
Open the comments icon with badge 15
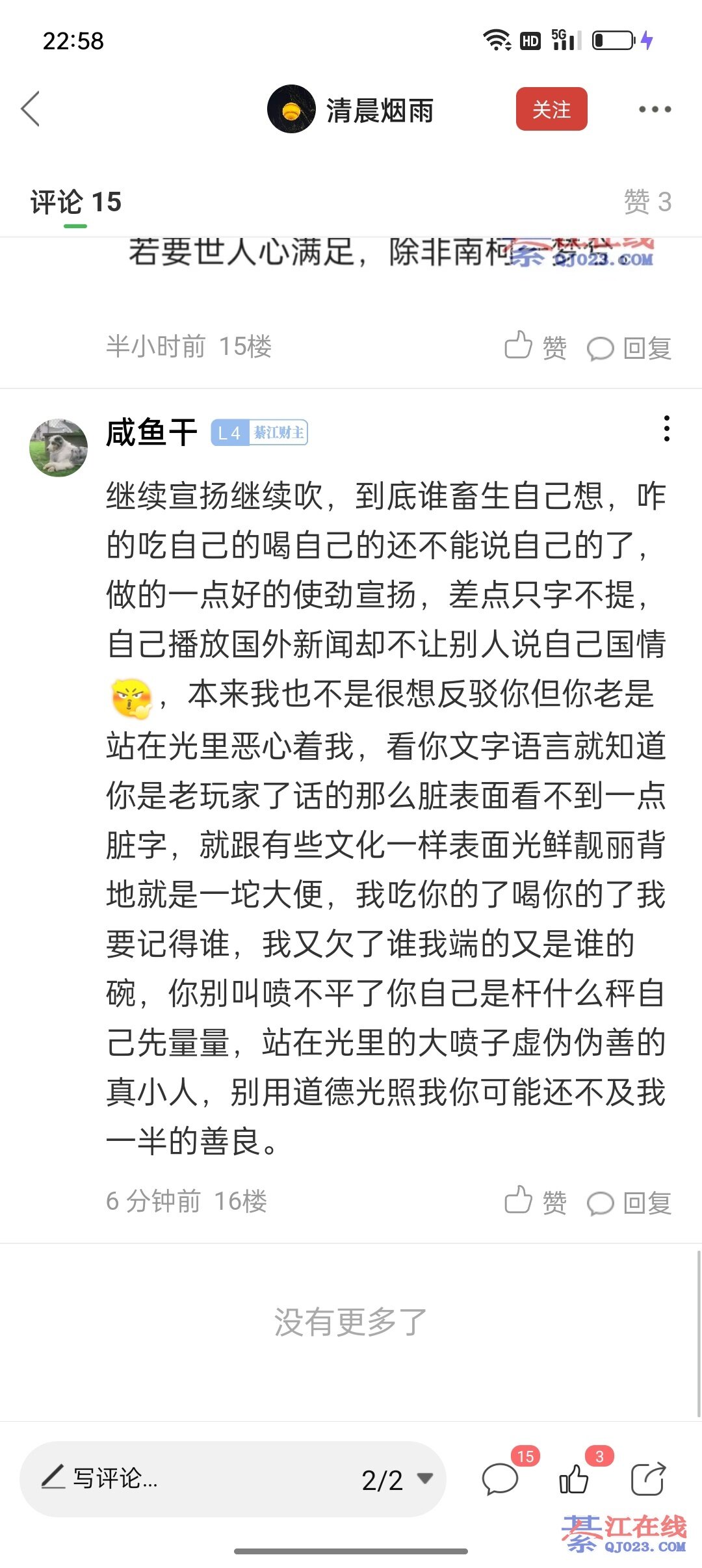pyautogui.click(x=500, y=1480)
